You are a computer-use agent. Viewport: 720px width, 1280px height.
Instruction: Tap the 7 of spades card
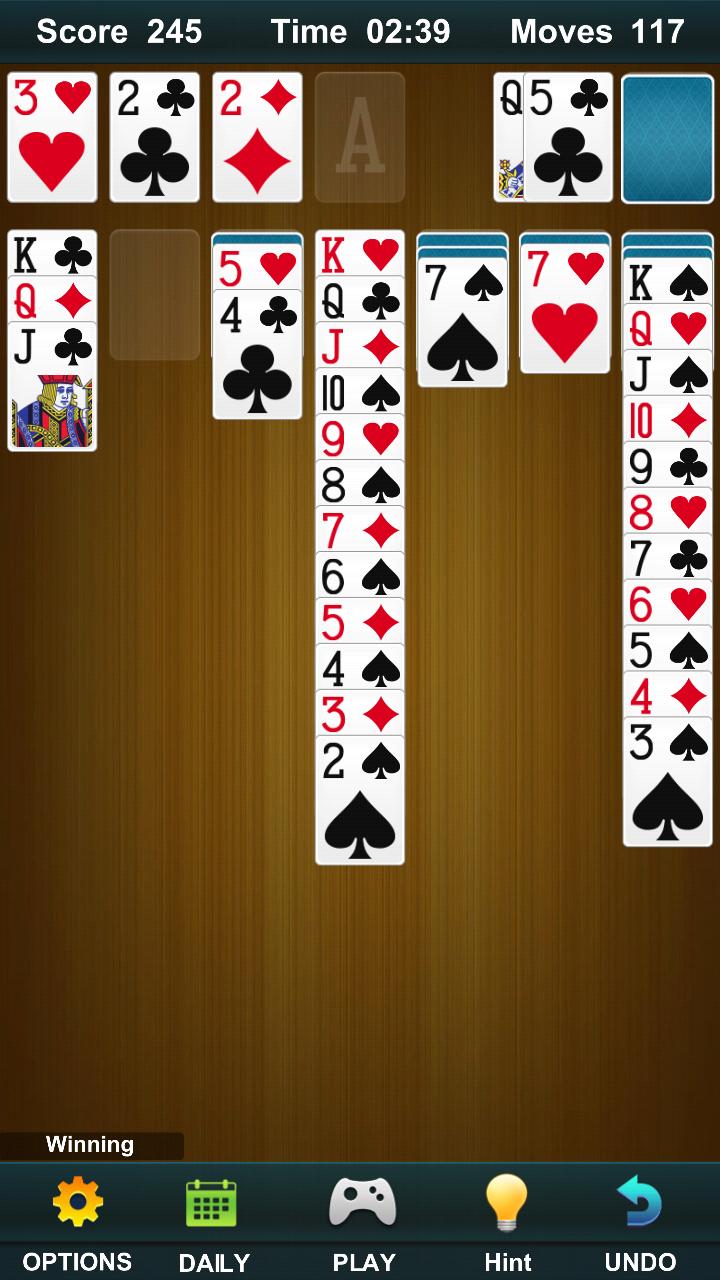[x=462, y=320]
